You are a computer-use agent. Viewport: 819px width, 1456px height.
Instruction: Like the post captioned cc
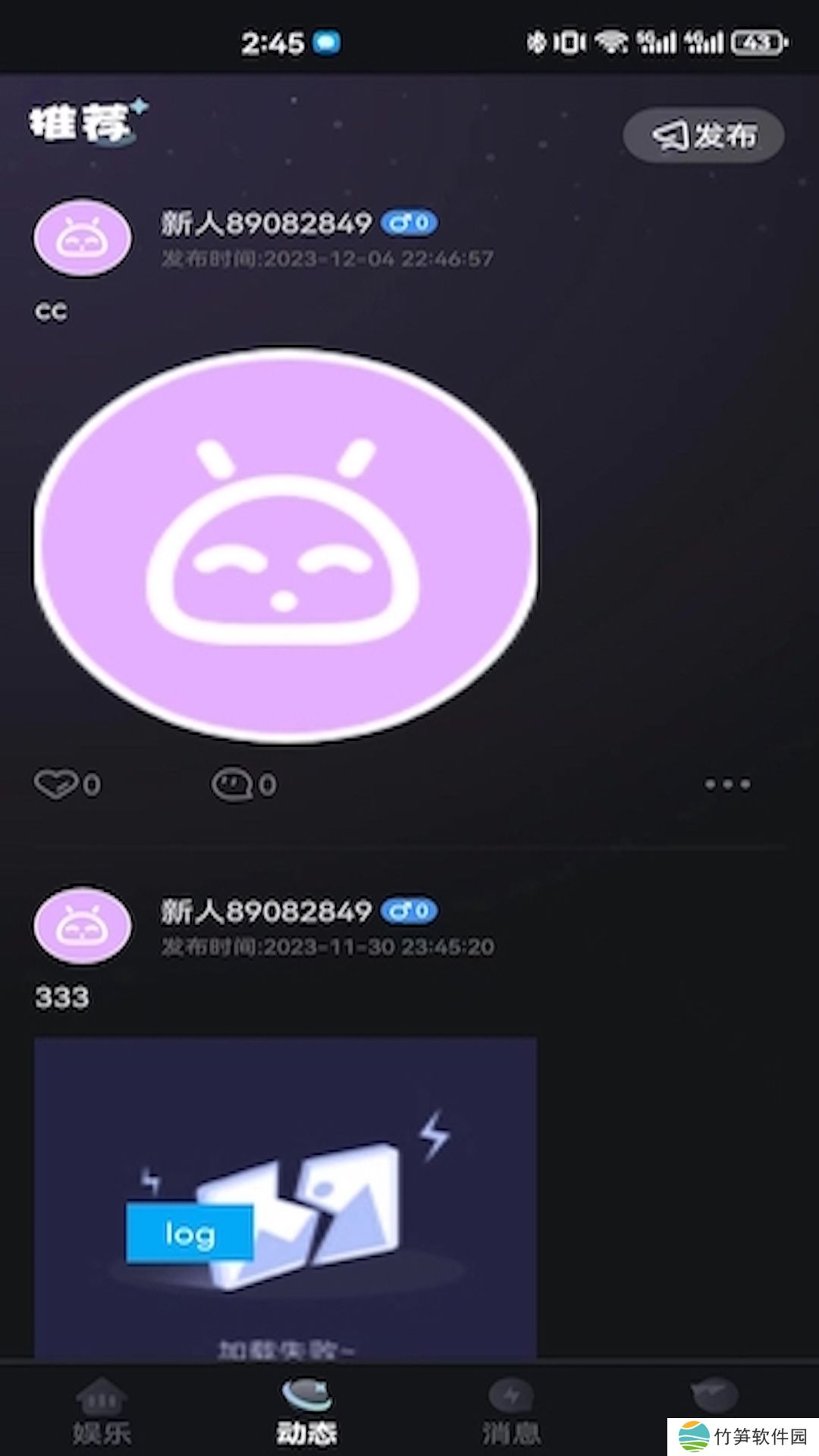click(58, 784)
